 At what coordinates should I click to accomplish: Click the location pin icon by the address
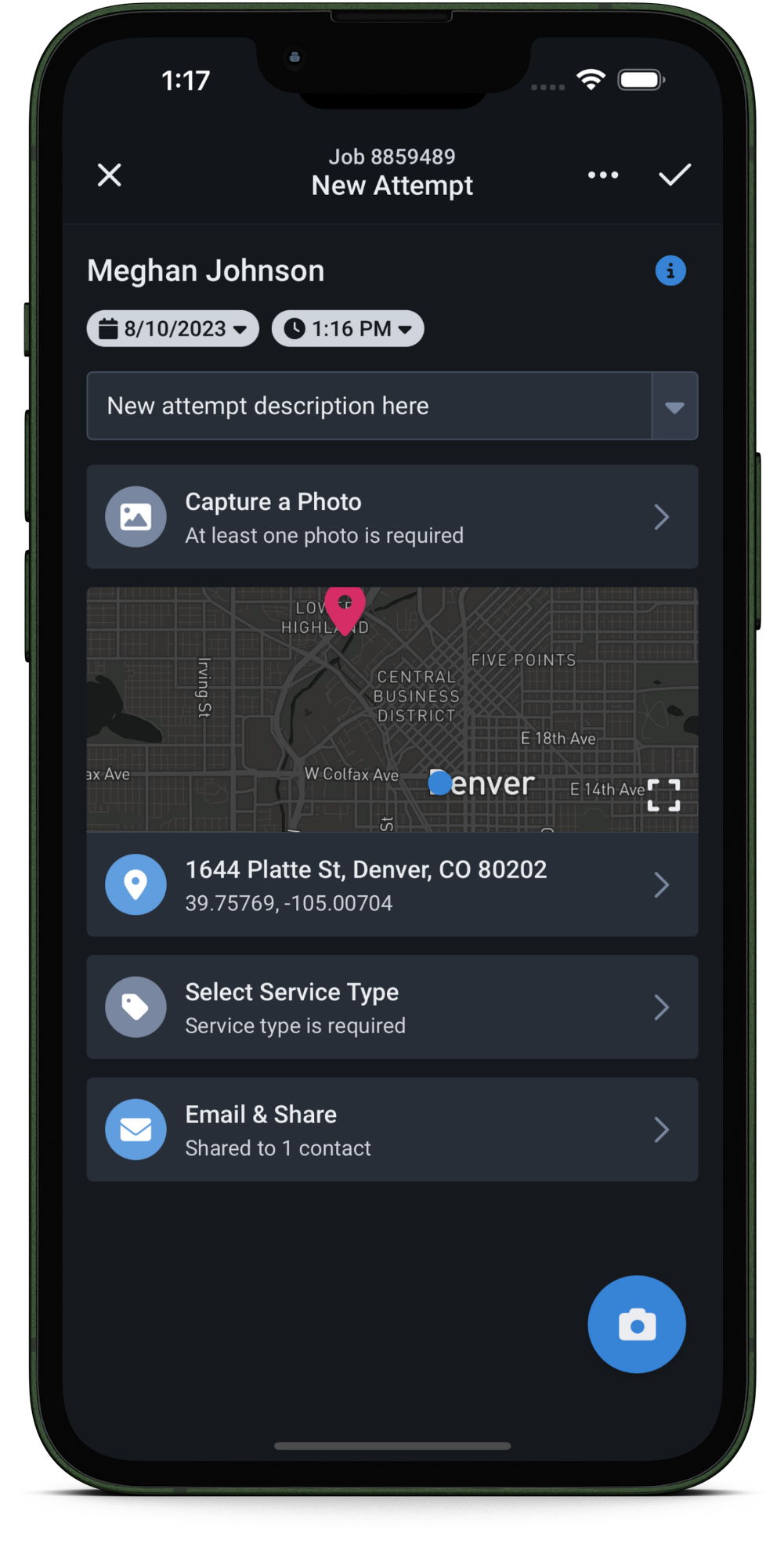(135, 884)
